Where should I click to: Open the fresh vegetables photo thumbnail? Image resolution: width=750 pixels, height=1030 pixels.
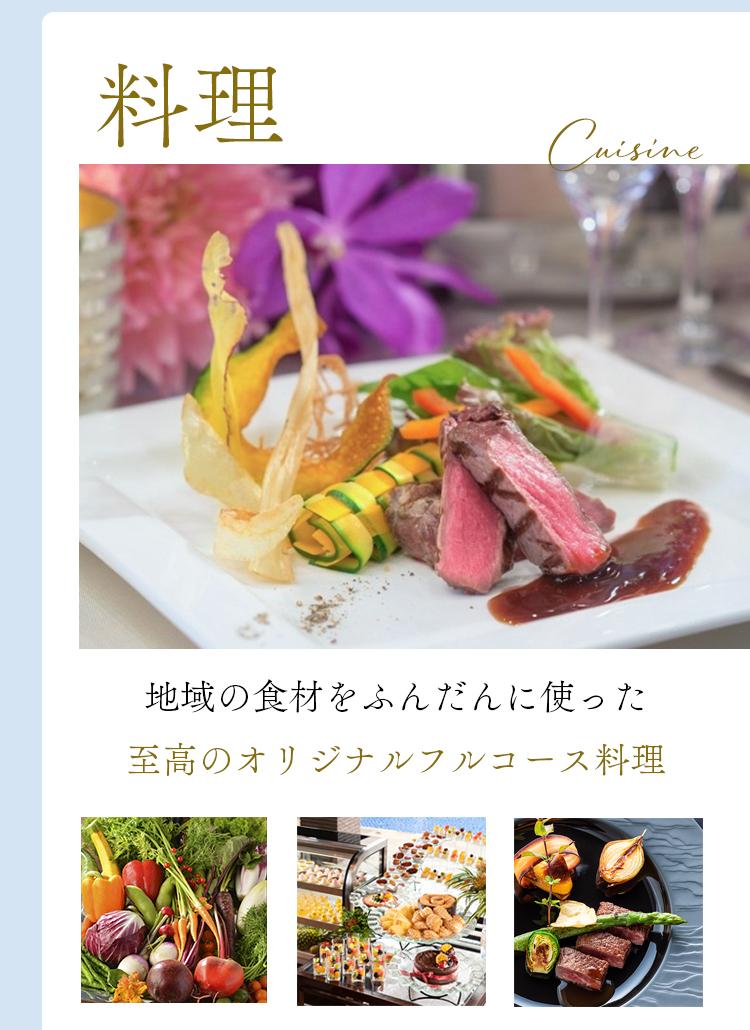[x=174, y=910]
